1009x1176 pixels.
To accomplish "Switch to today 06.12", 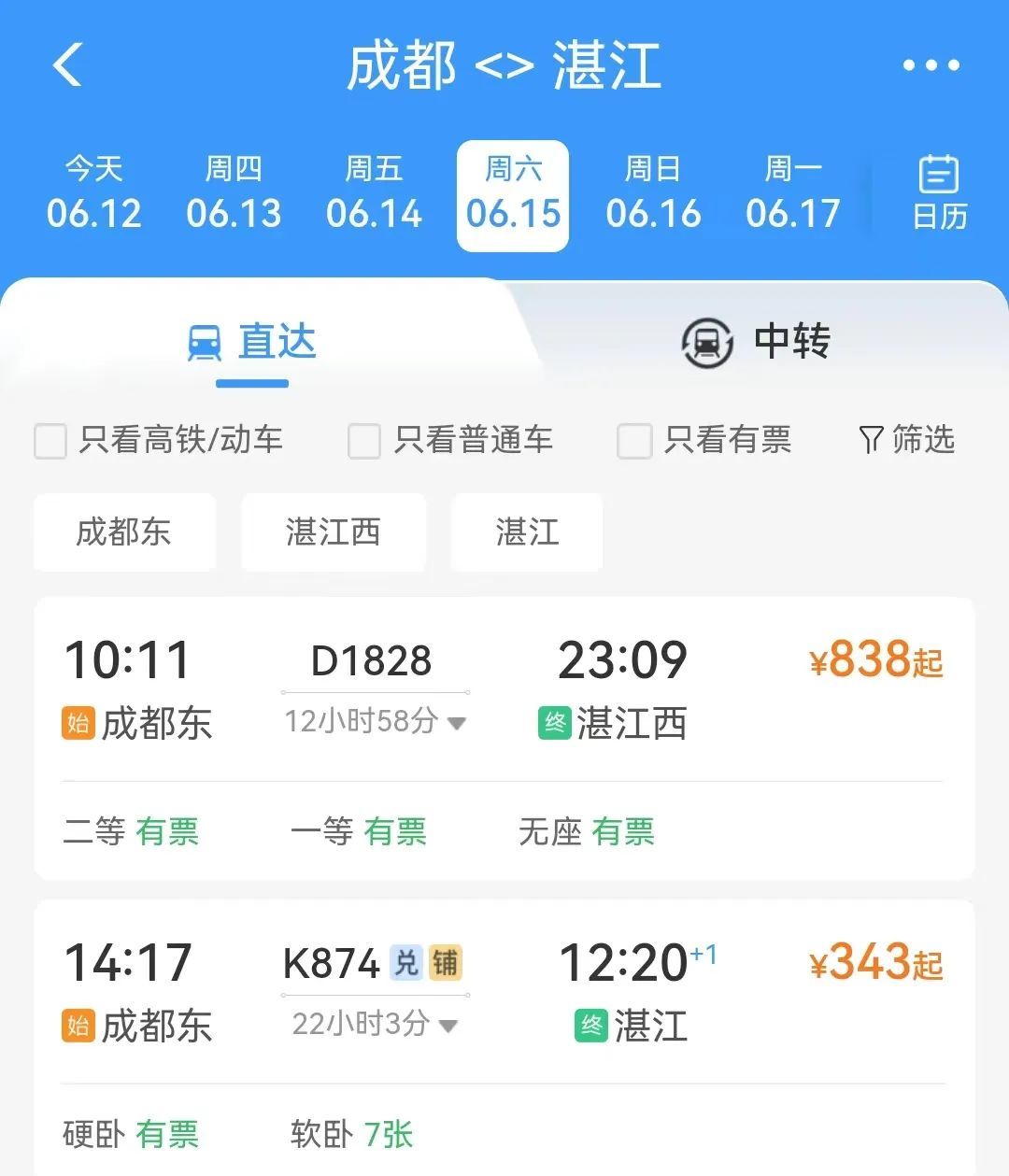I will coord(94,194).
